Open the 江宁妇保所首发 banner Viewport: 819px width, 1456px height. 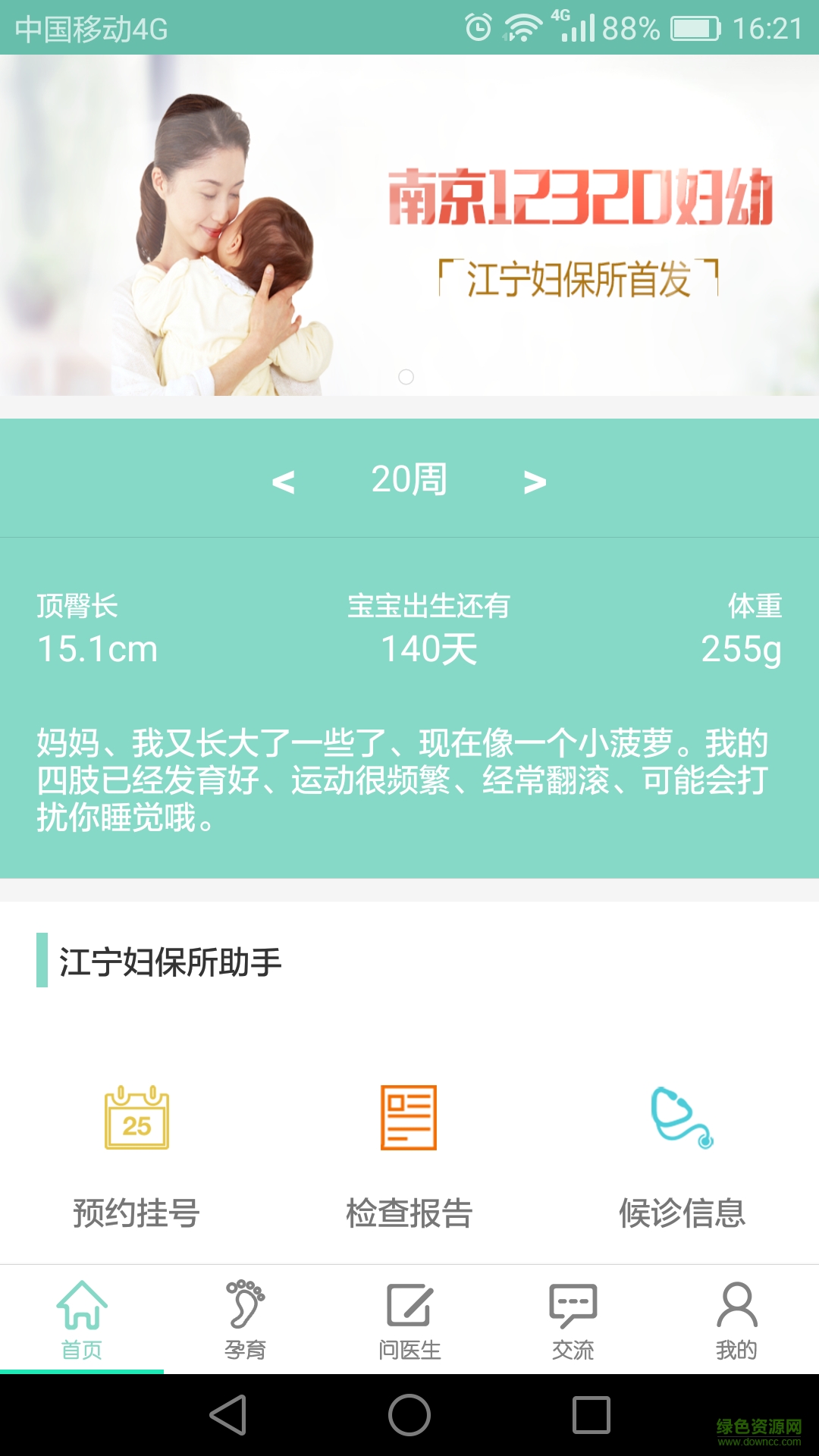tap(409, 227)
